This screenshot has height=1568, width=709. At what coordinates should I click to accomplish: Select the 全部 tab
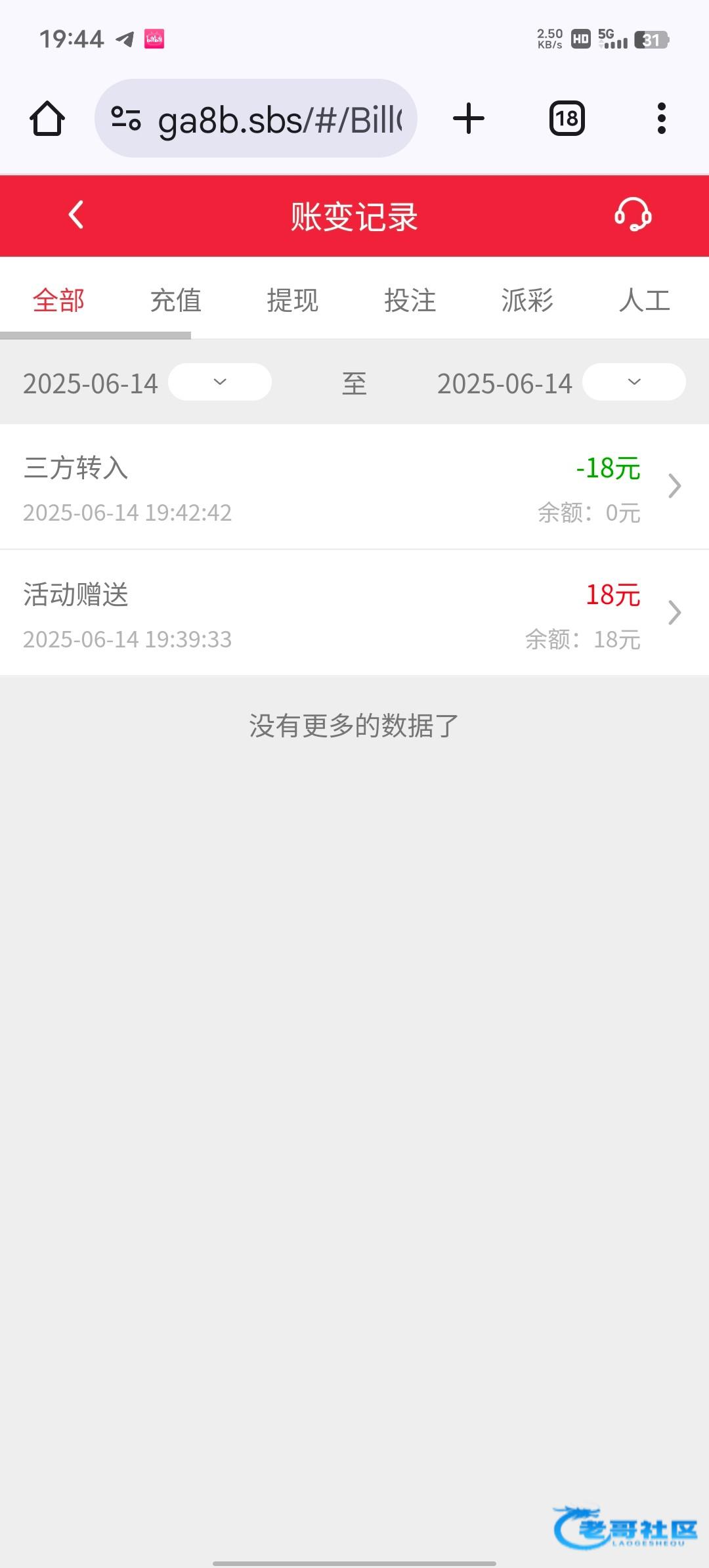[58, 301]
